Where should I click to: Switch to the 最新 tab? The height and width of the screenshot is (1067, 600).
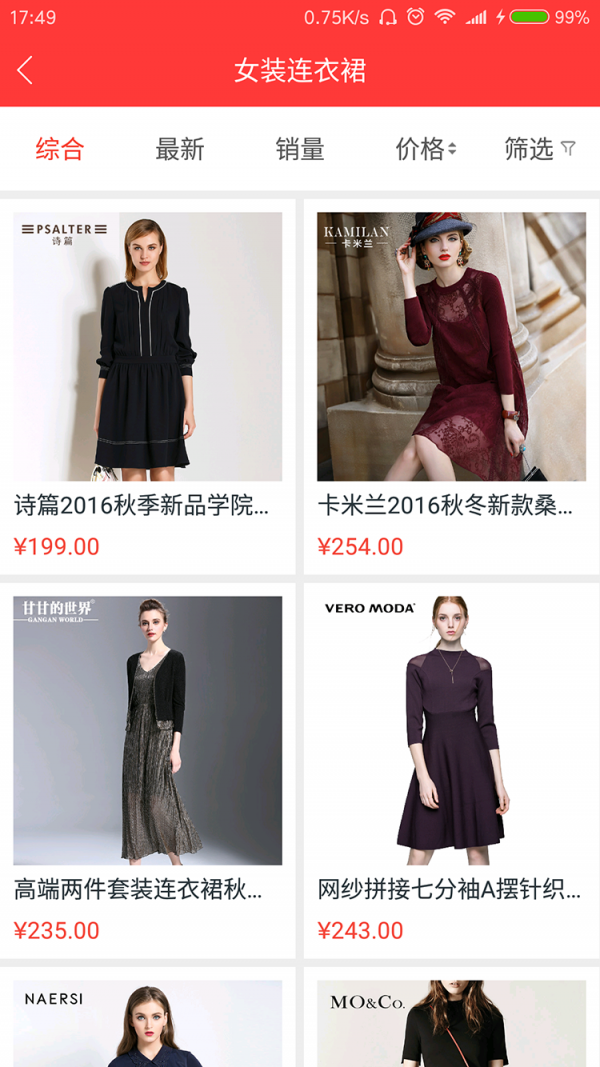[x=180, y=149]
